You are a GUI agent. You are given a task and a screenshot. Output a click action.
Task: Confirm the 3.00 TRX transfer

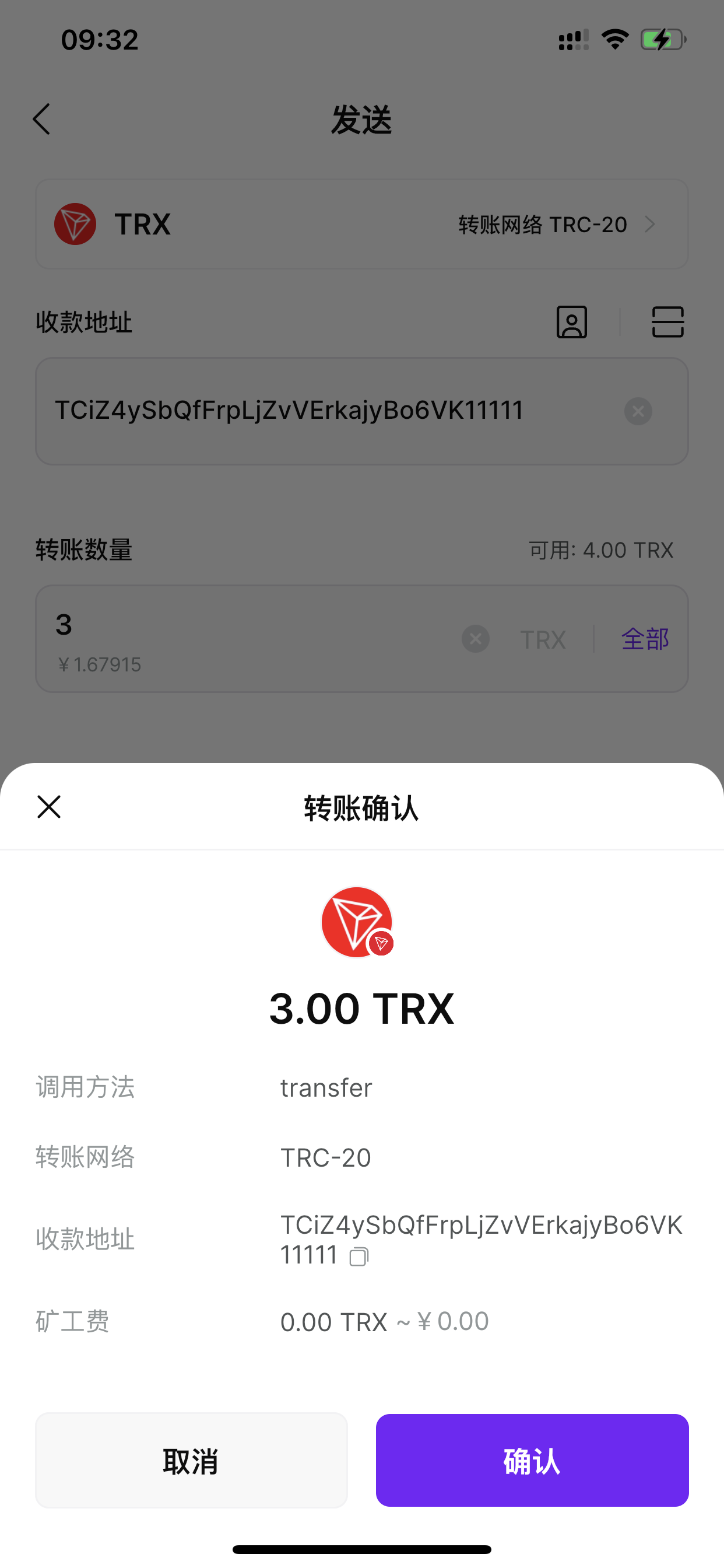[x=532, y=1459]
